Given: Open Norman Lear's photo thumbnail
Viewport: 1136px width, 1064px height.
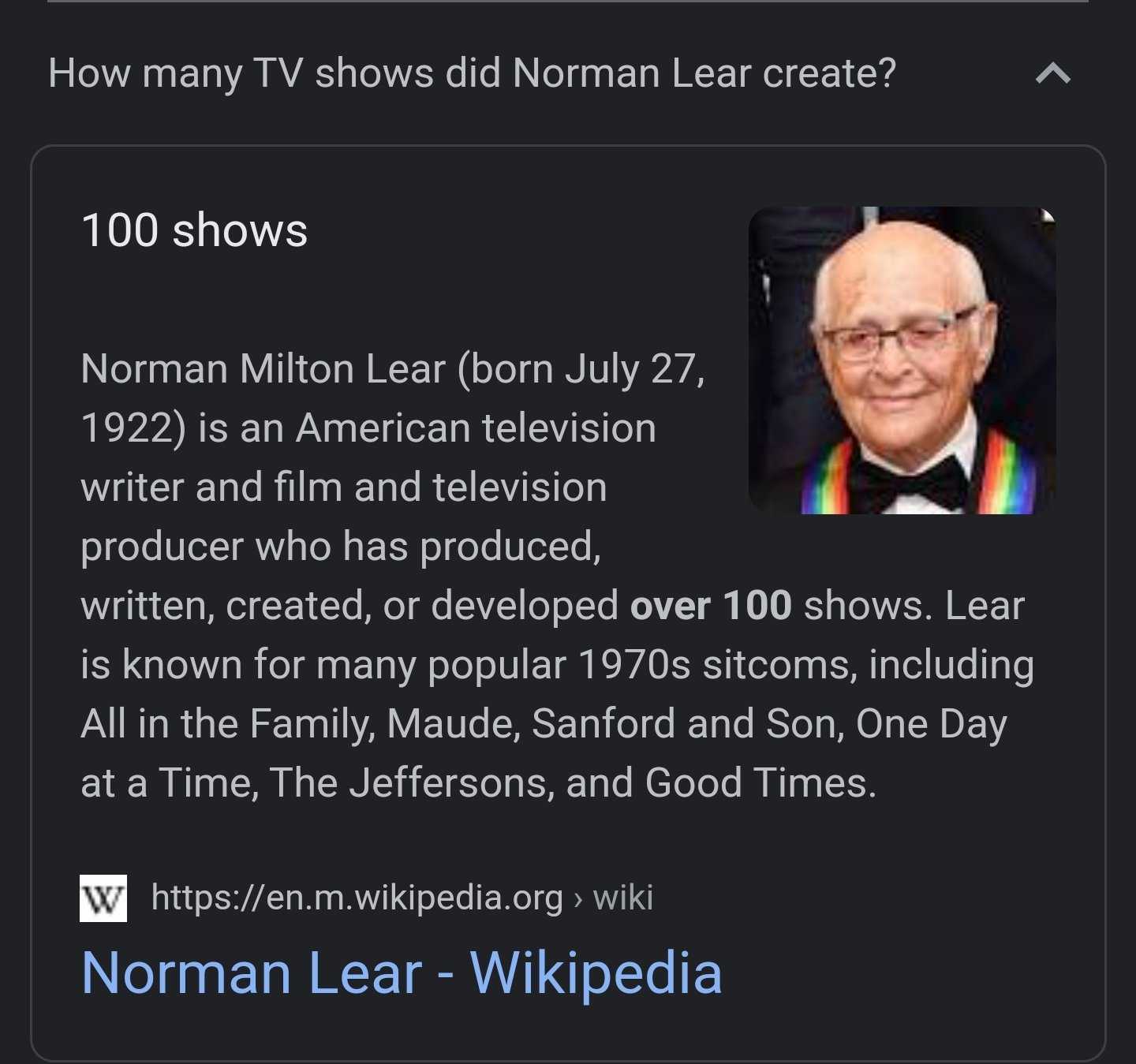Looking at the screenshot, I should (902, 360).
